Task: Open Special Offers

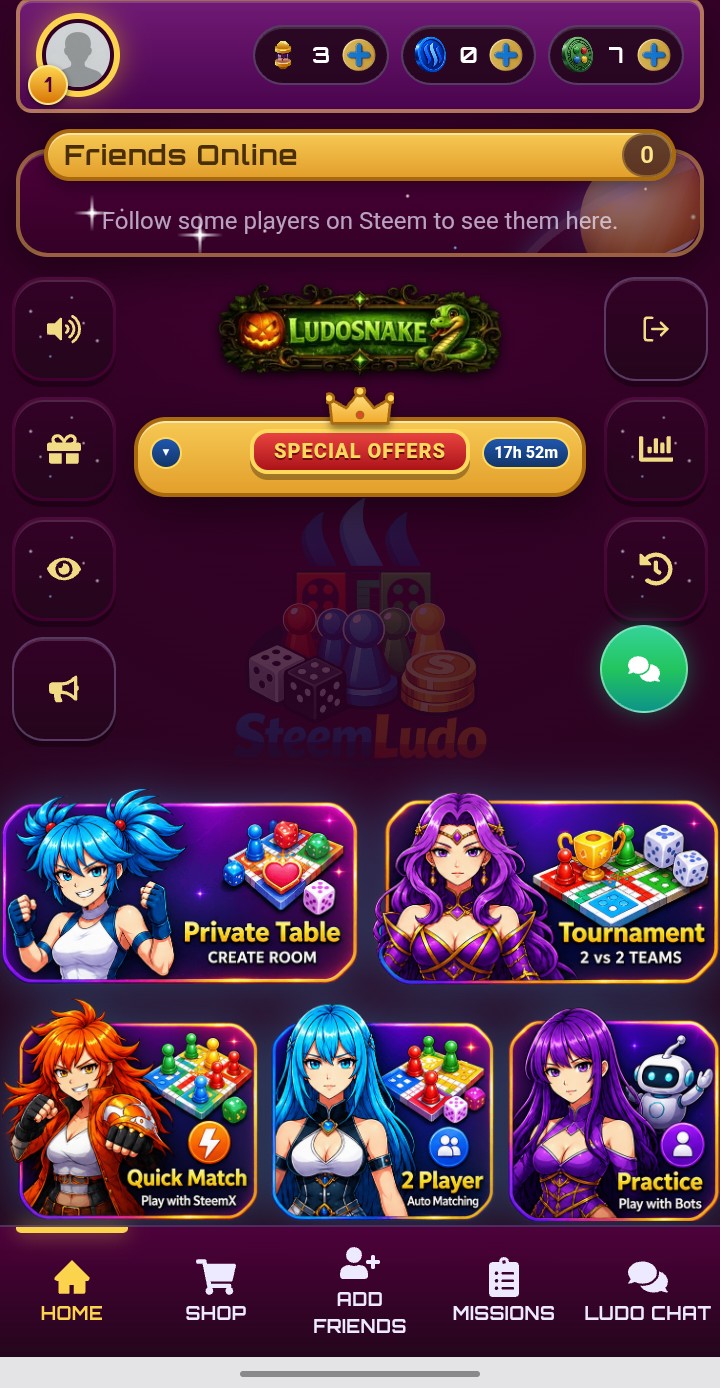Action: [x=359, y=451]
